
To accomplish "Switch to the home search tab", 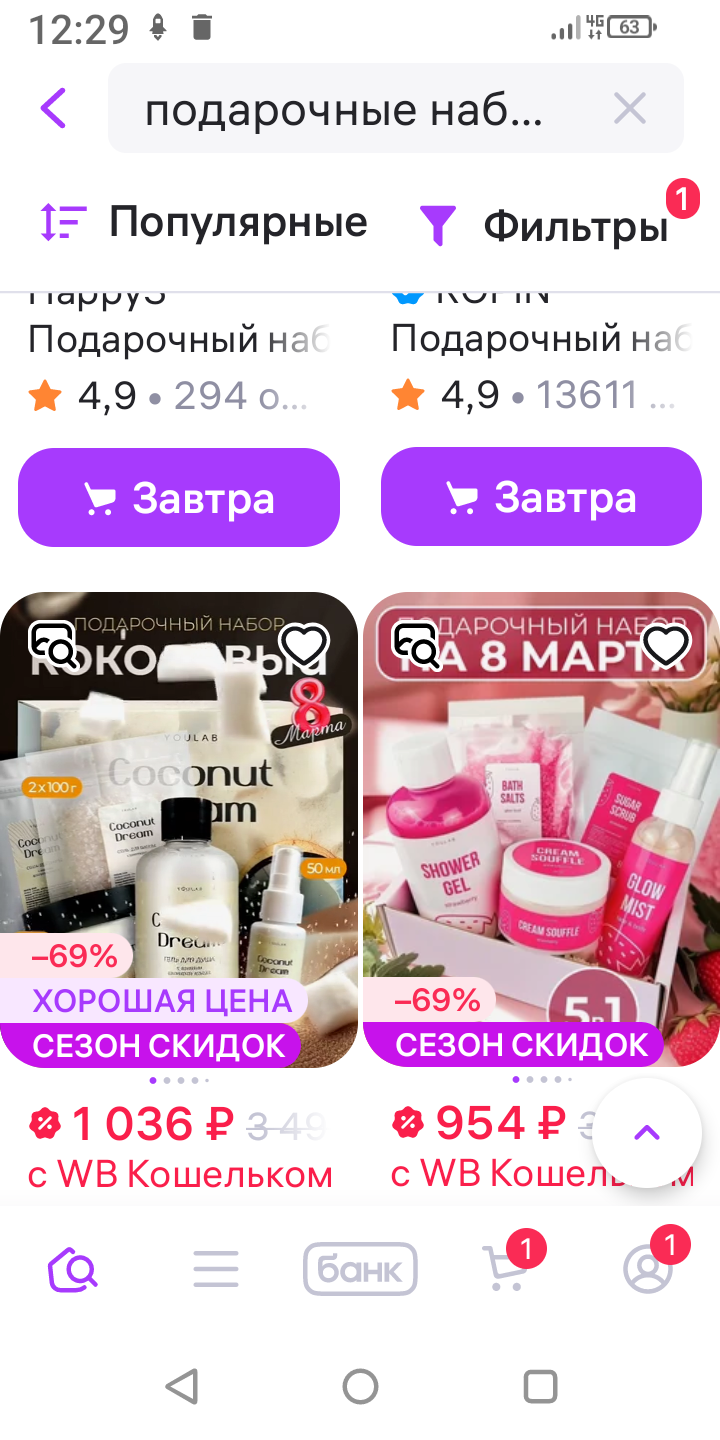I will click(x=72, y=1270).
